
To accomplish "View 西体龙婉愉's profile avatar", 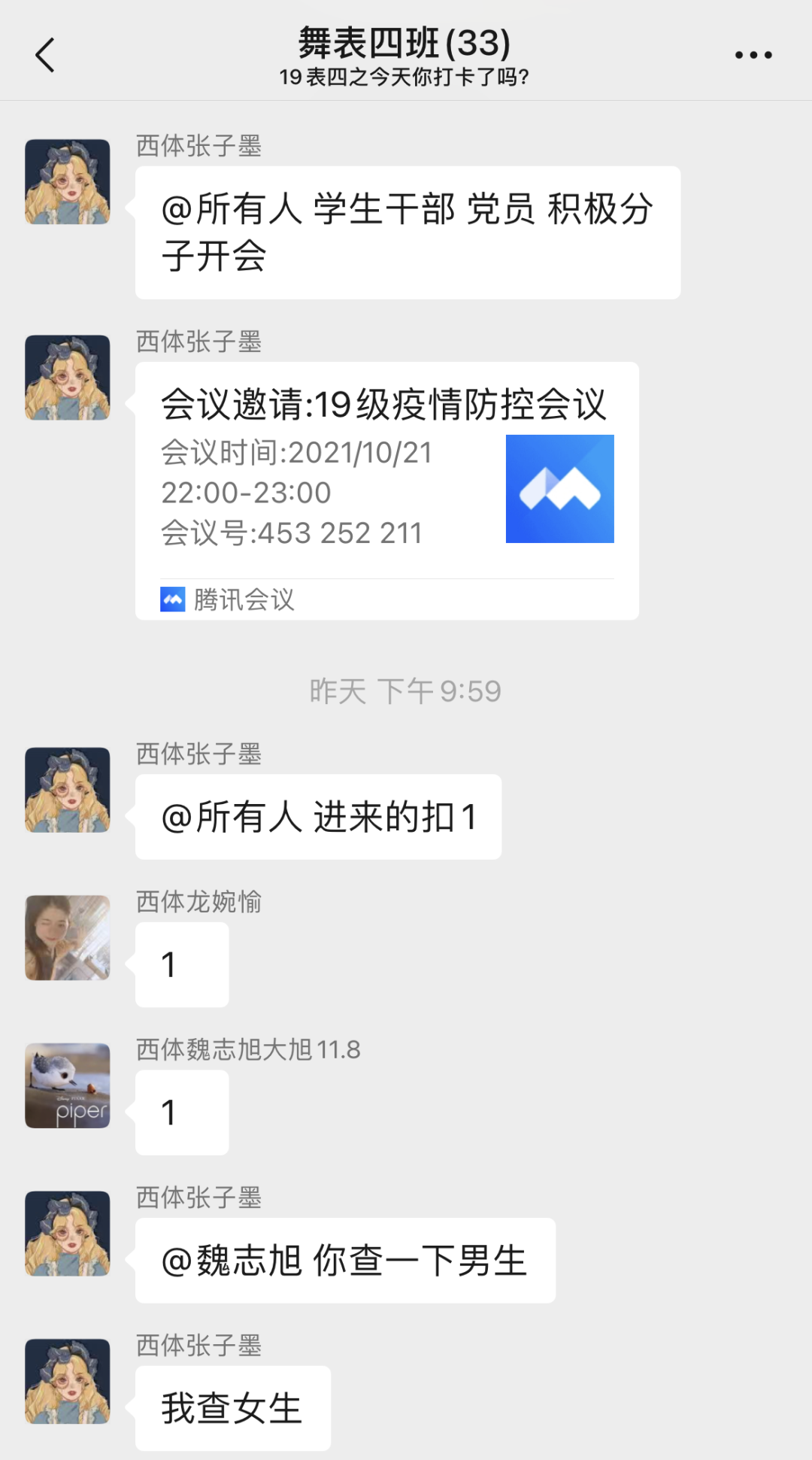I will tap(68, 937).
